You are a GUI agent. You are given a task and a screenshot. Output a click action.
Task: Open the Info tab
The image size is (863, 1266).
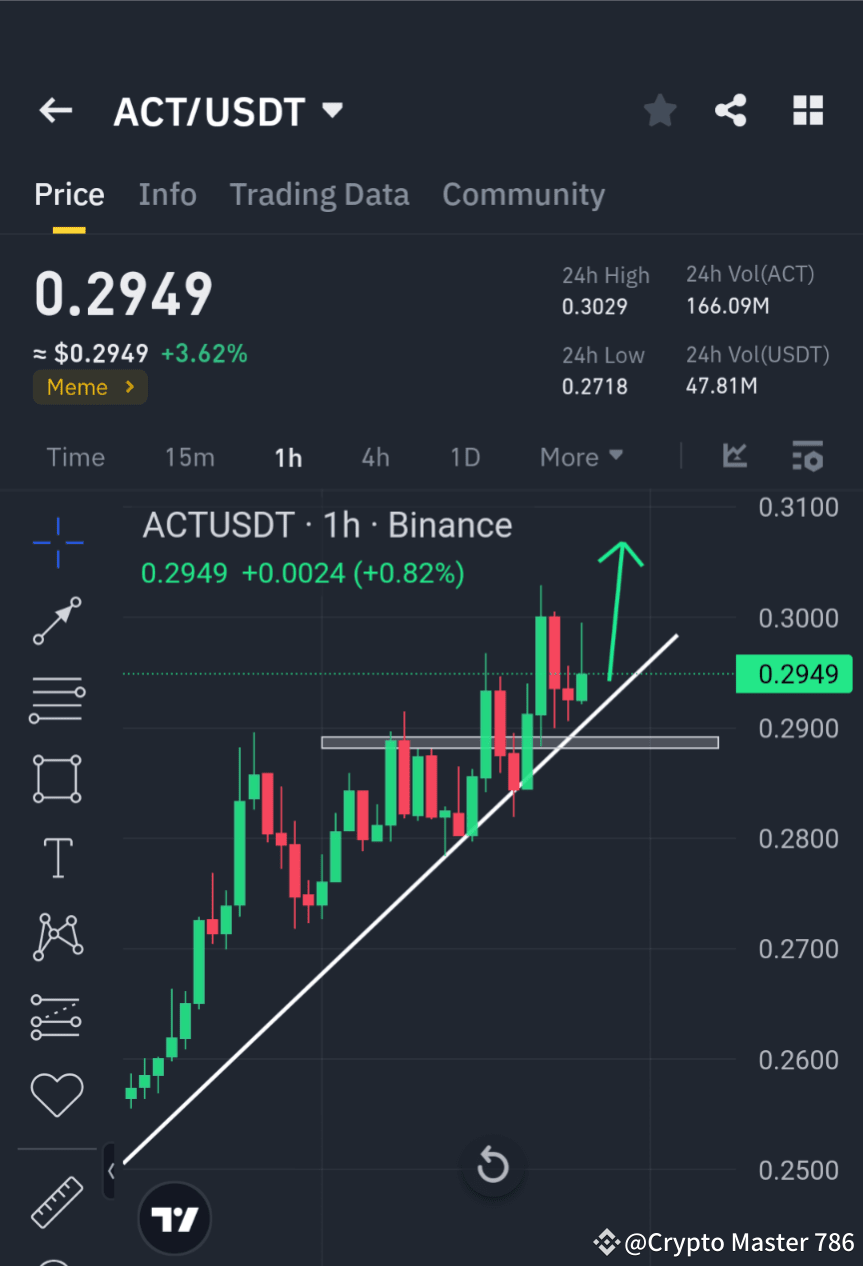coord(167,194)
